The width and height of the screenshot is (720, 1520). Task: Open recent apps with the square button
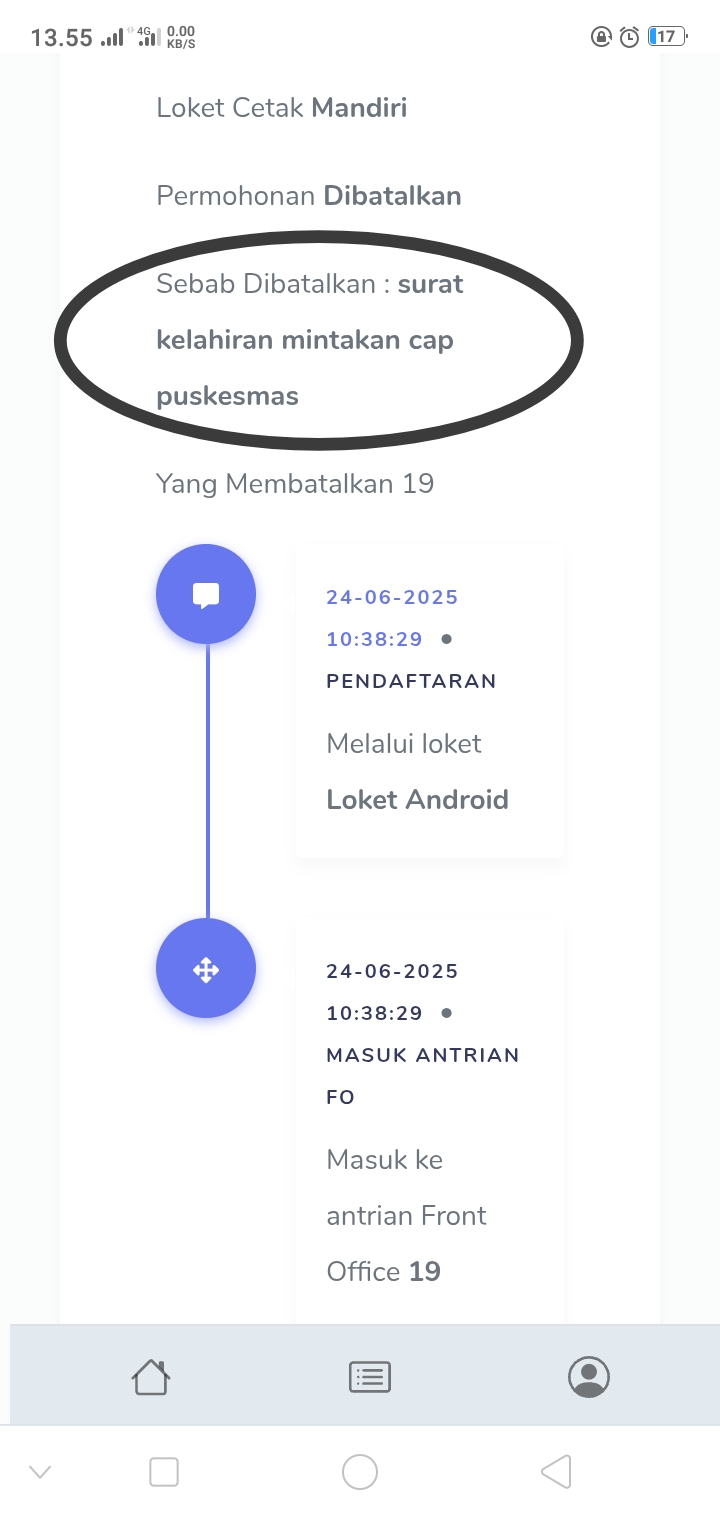click(x=164, y=1471)
